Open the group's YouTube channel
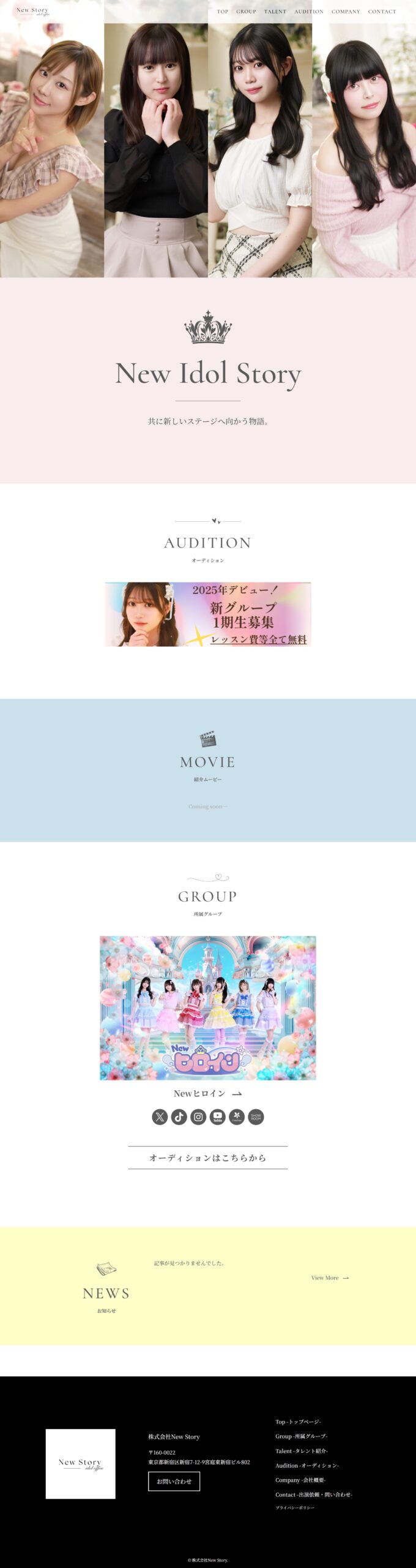Screen dimensions: 416x1568 [218, 1117]
